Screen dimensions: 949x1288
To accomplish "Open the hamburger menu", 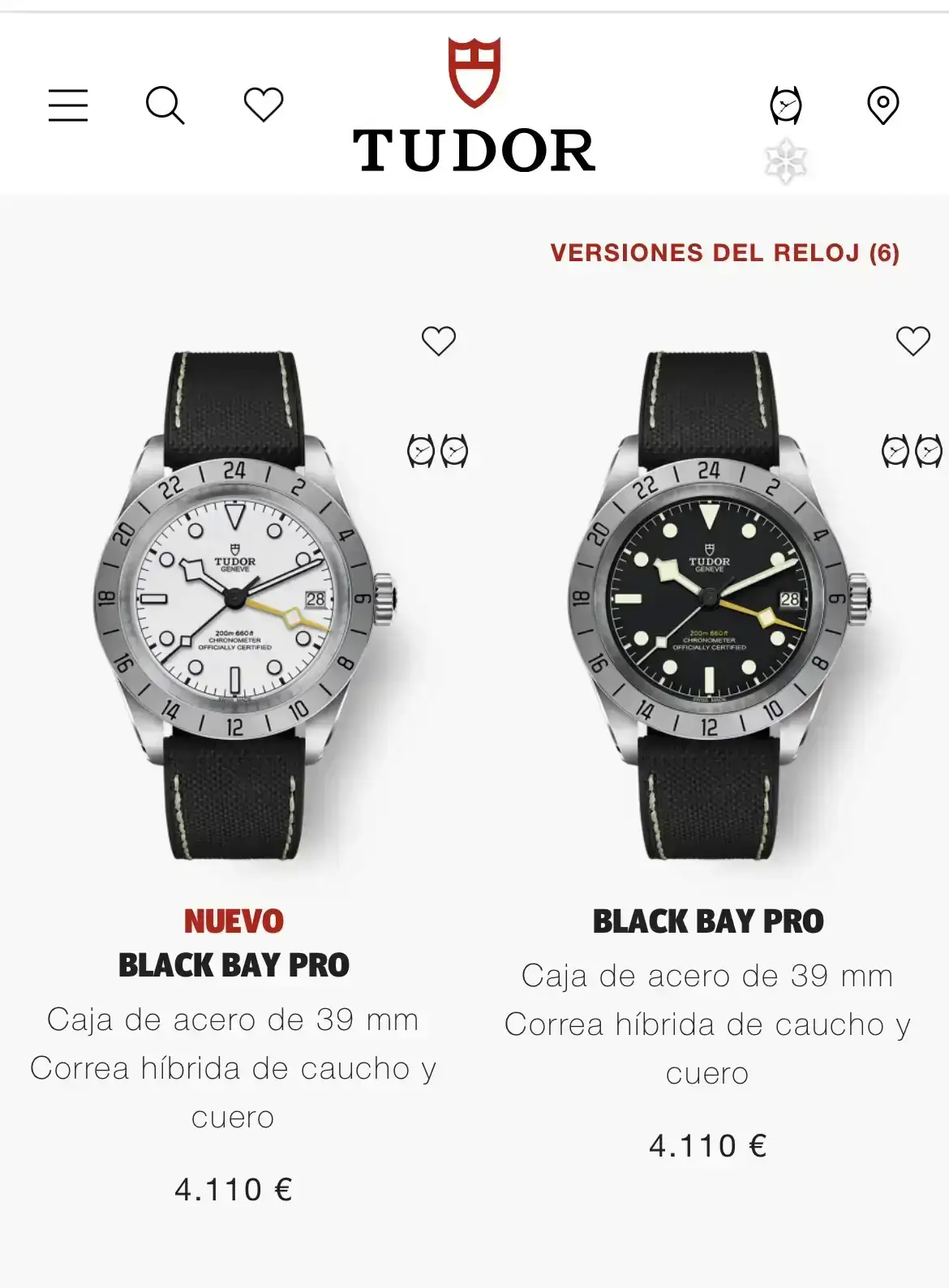I will [68, 105].
